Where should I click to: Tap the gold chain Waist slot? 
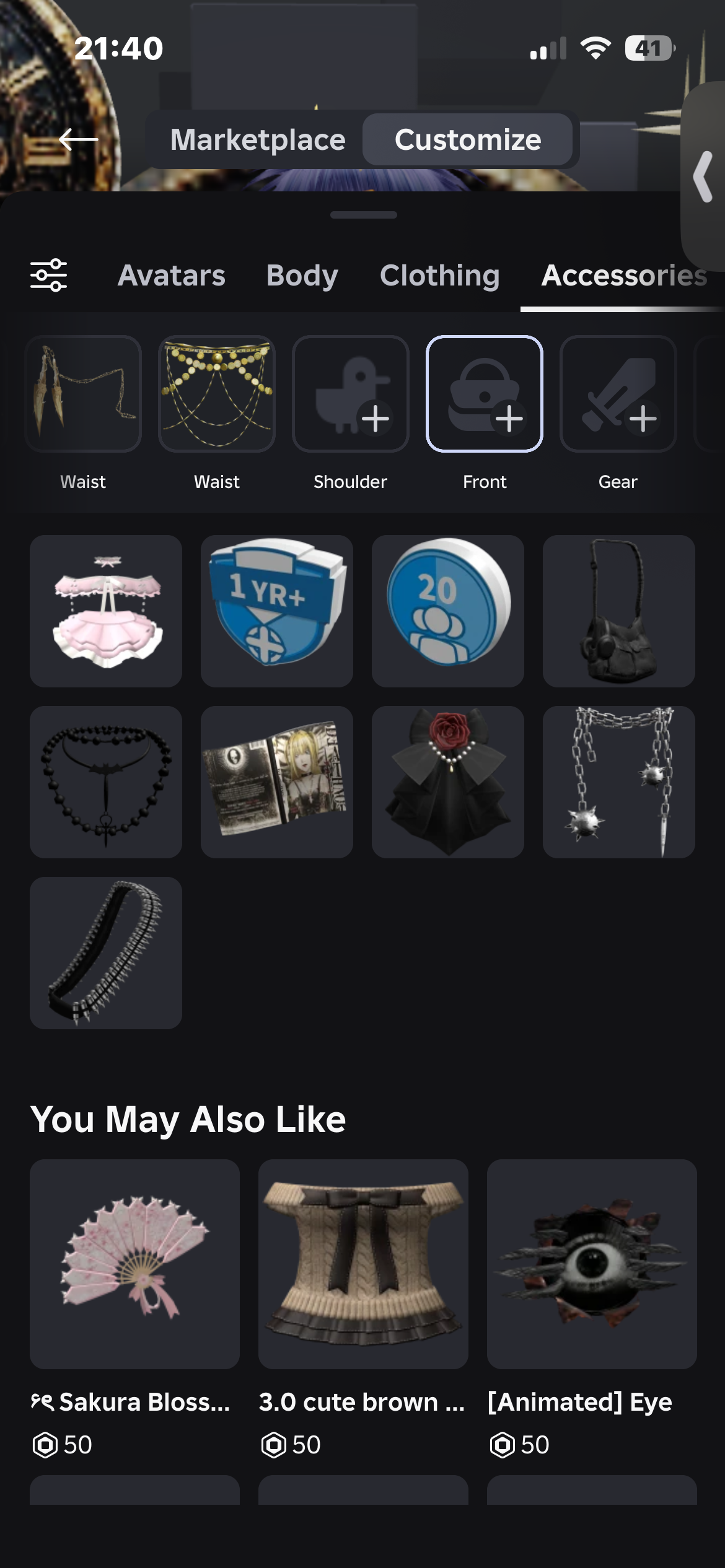217,394
